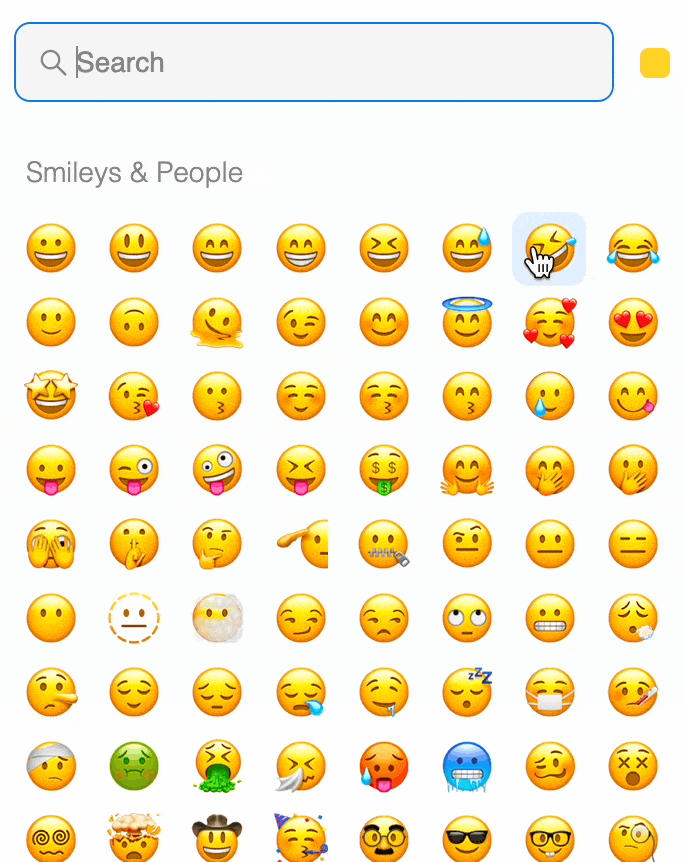Open the yellow skin tone selector

coord(655,62)
